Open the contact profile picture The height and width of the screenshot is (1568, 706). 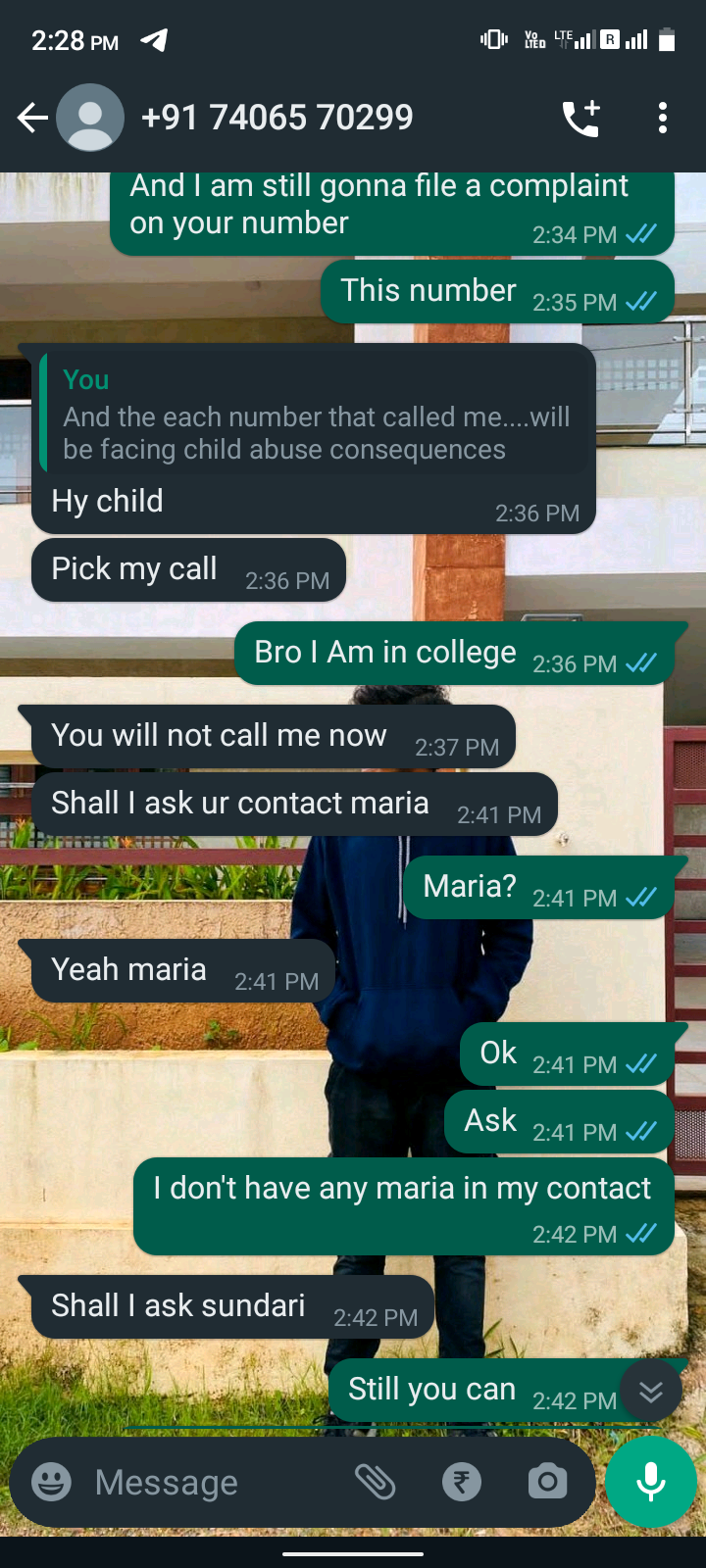pyautogui.click(x=90, y=119)
